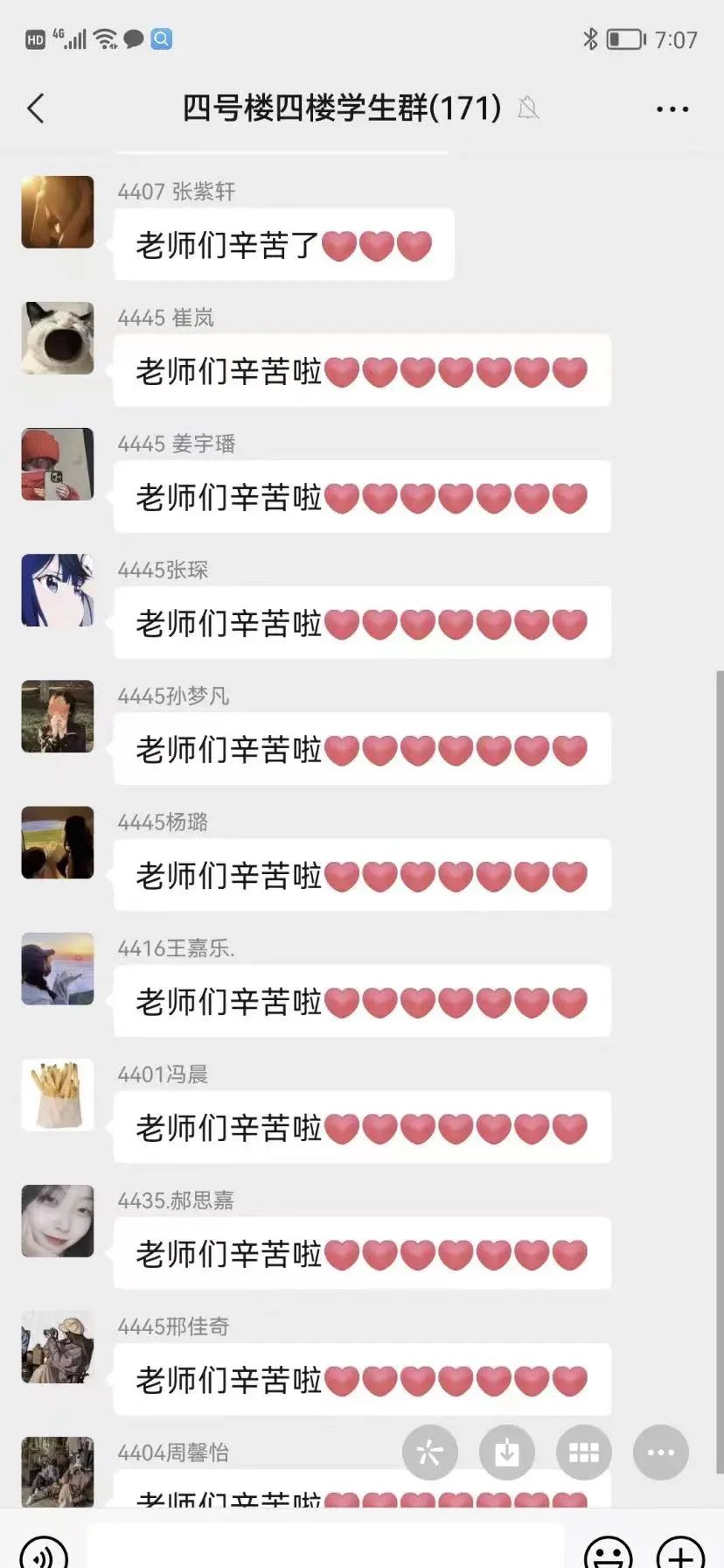Tap the floating three-dot more button
The width and height of the screenshot is (724, 1568).
pyautogui.click(x=660, y=1452)
